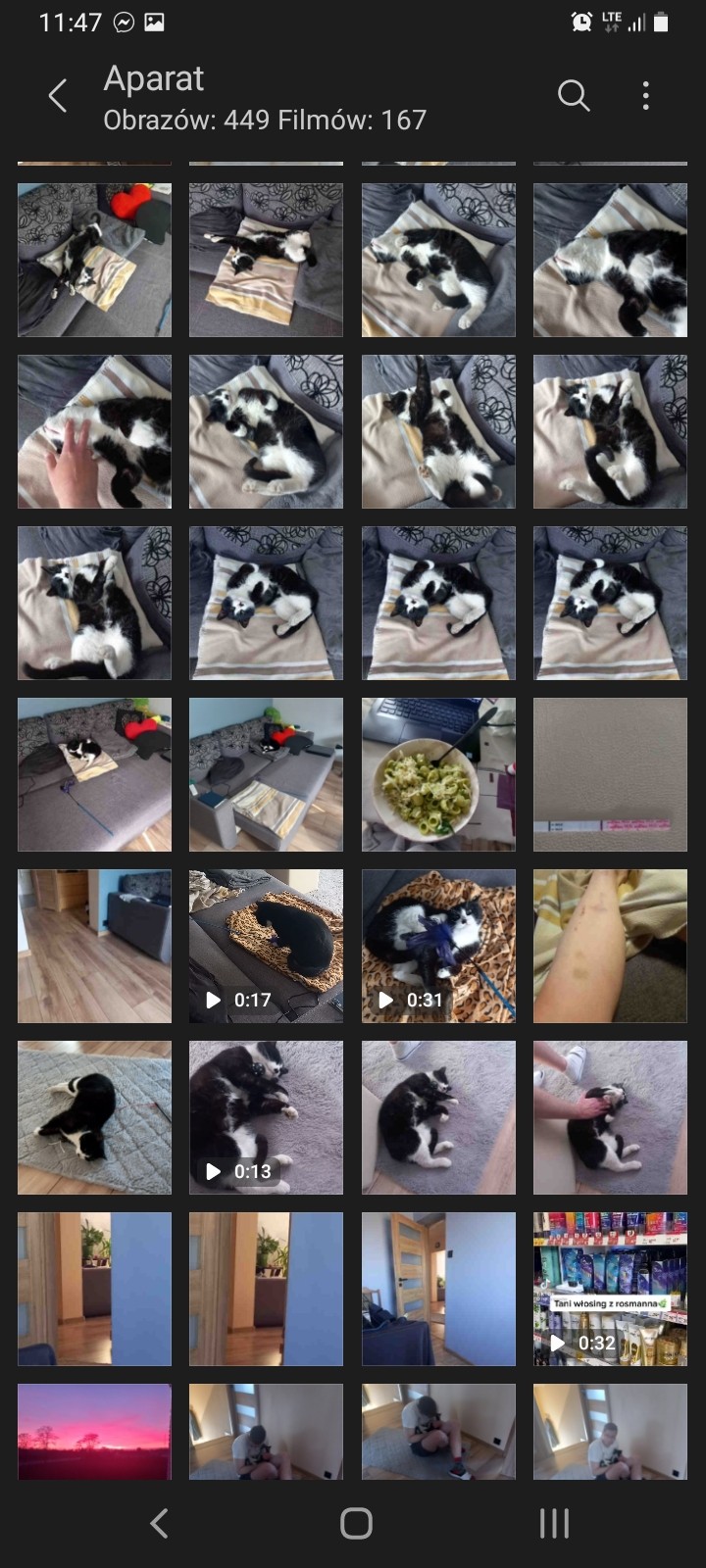Open the photo of the pasta bowl
706x1568 pixels.
(438, 774)
